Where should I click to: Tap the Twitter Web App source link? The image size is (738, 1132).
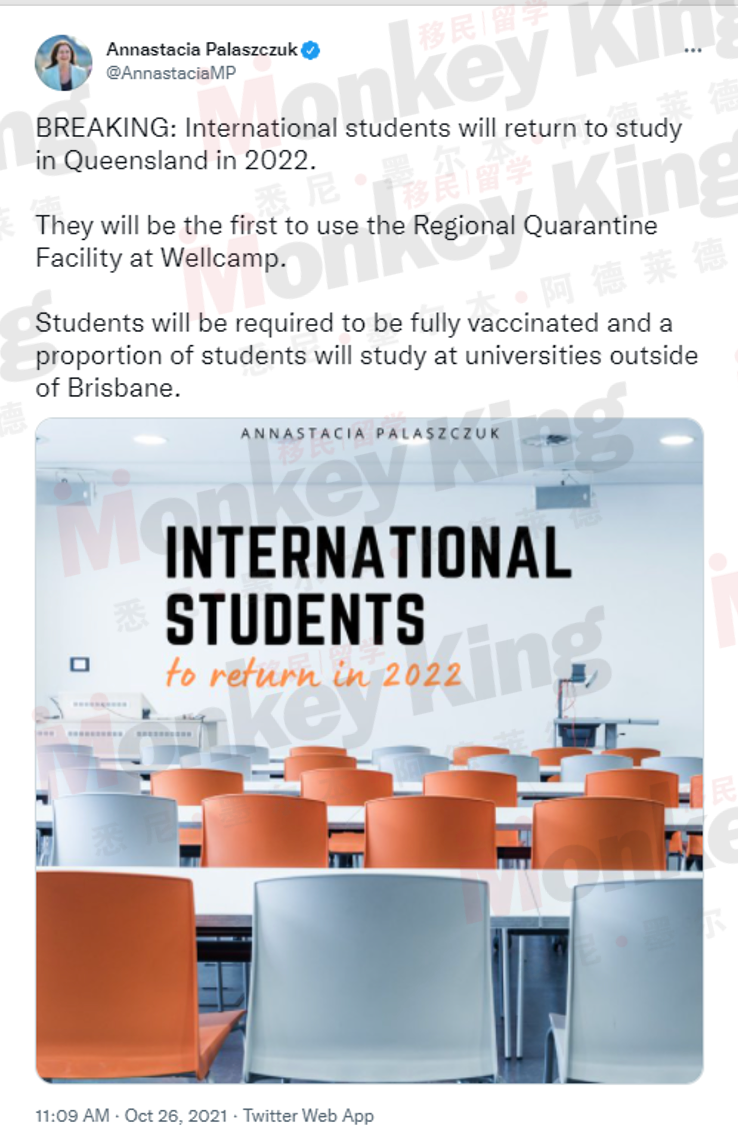pyautogui.click(x=308, y=1115)
